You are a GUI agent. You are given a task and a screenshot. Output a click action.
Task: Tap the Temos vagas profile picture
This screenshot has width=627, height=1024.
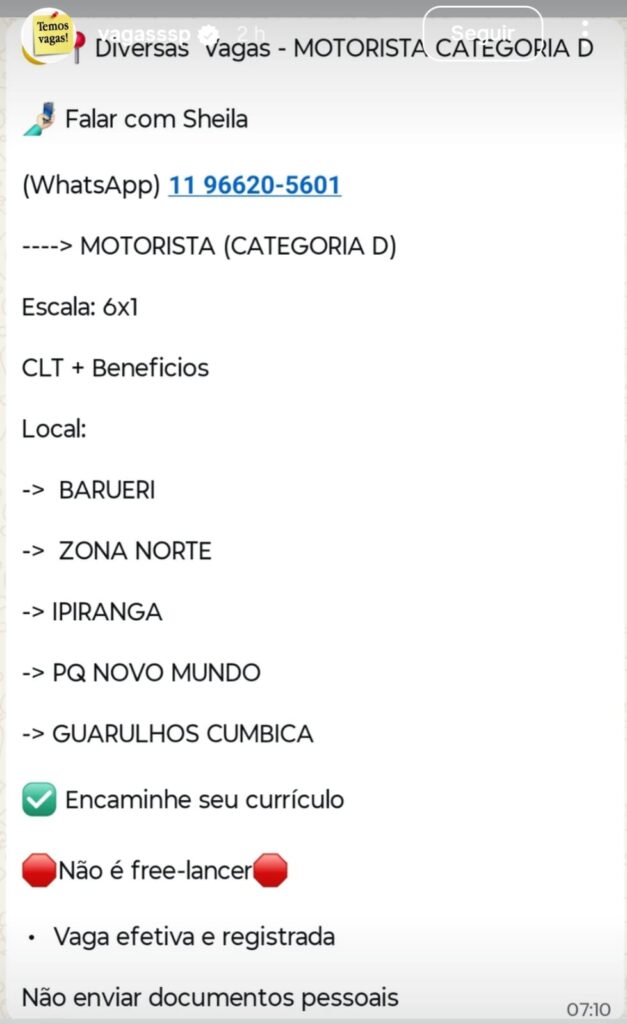click(x=52, y=34)
